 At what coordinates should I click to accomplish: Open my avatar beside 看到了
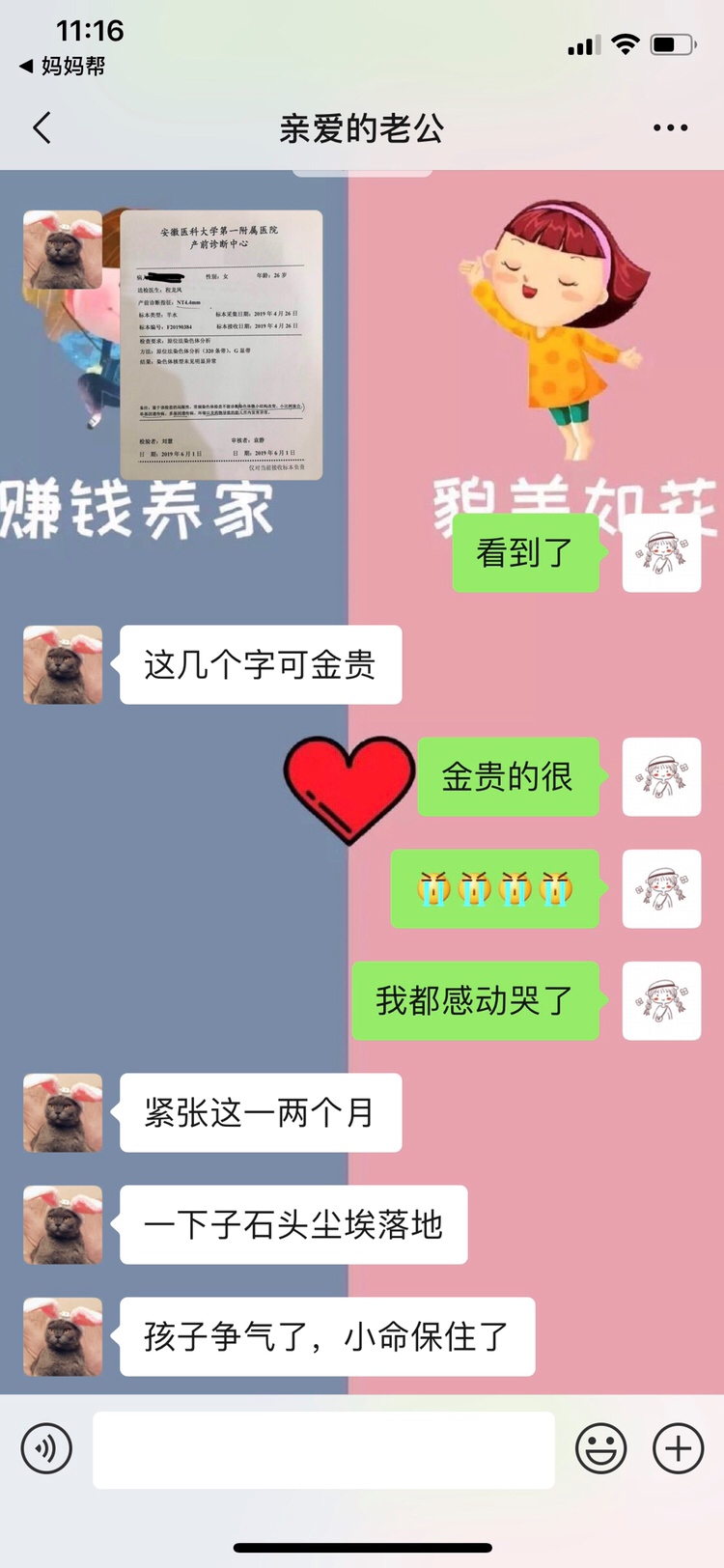pos(661,552)
